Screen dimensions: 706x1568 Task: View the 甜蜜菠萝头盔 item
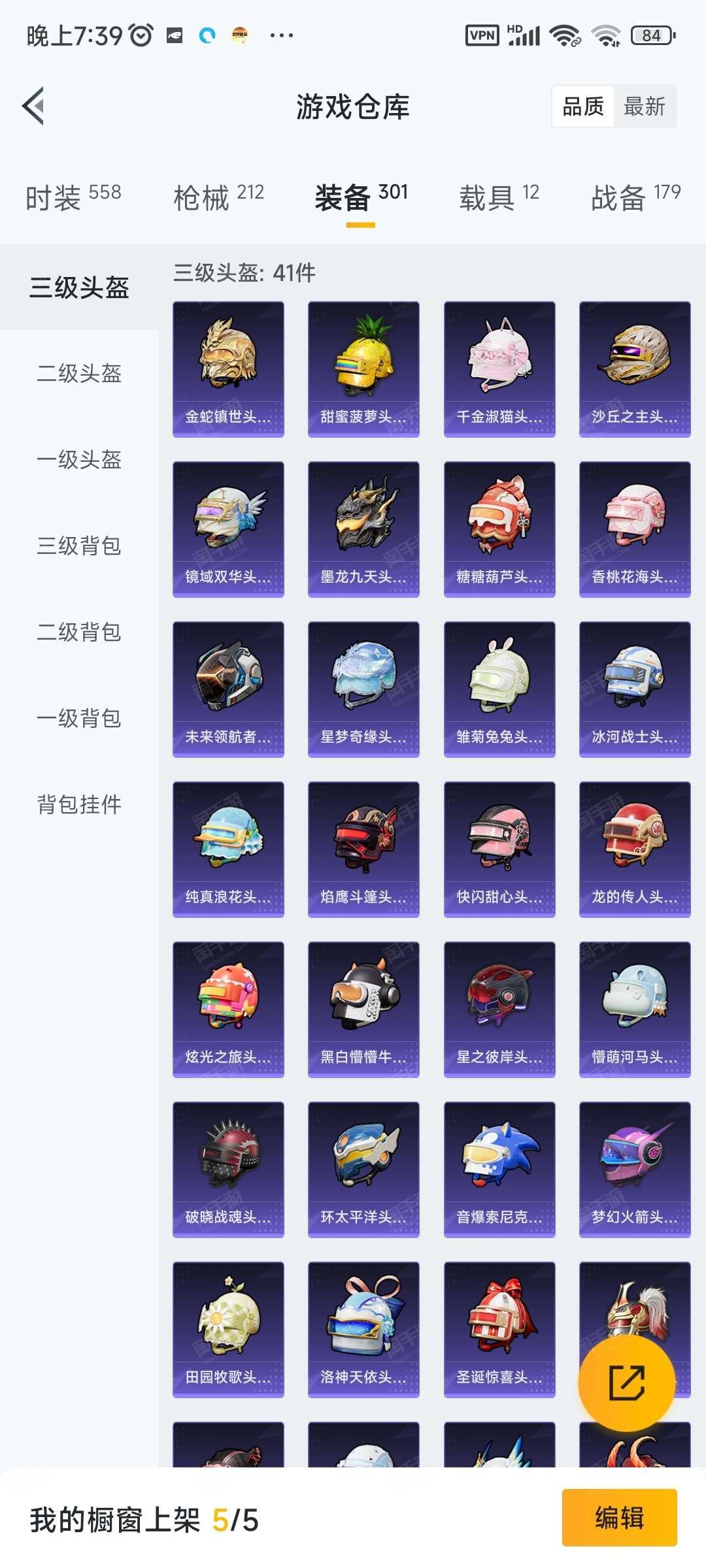[363, 369]
